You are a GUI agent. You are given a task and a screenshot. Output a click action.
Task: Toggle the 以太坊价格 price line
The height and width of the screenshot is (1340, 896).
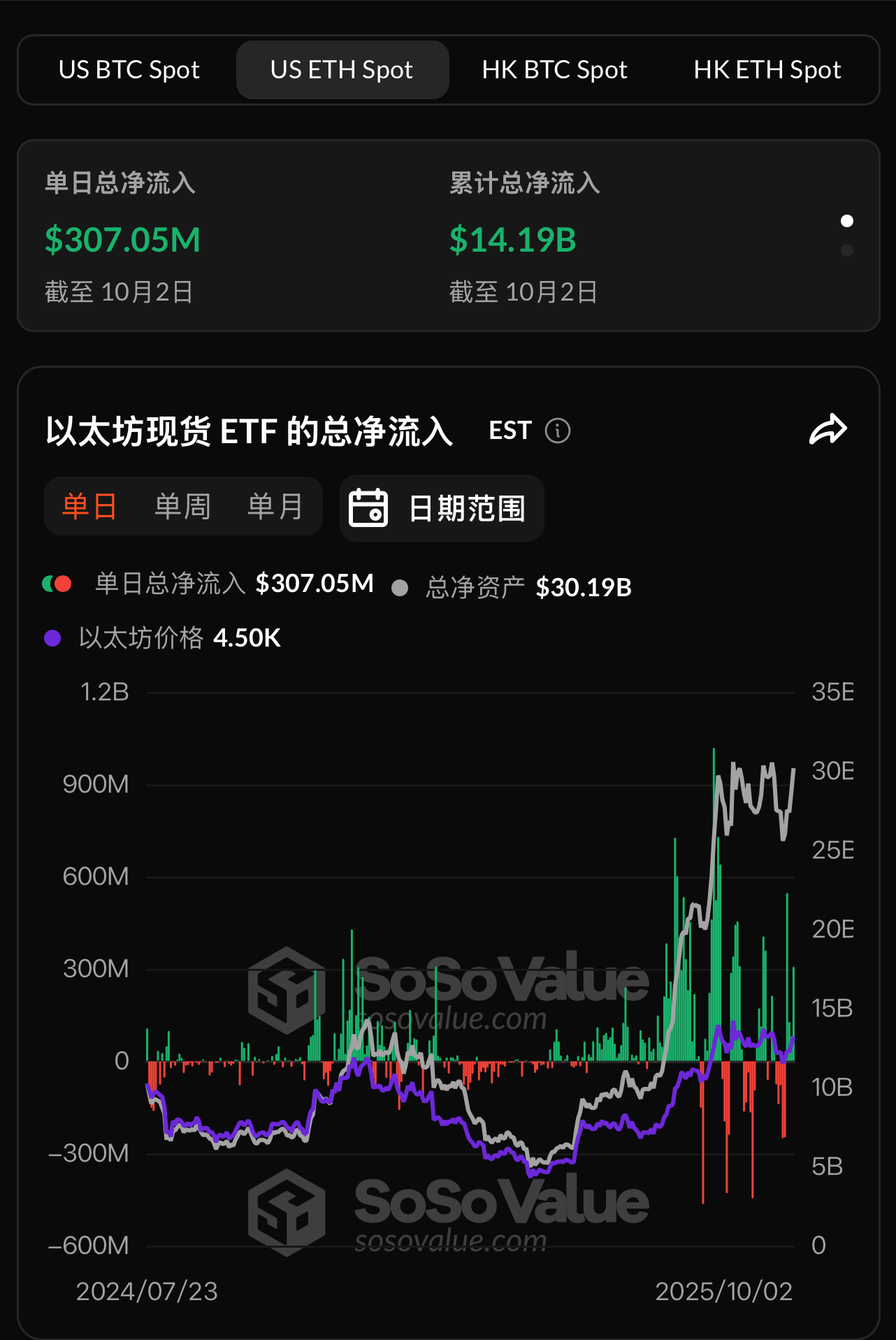(x=140, y=637)
